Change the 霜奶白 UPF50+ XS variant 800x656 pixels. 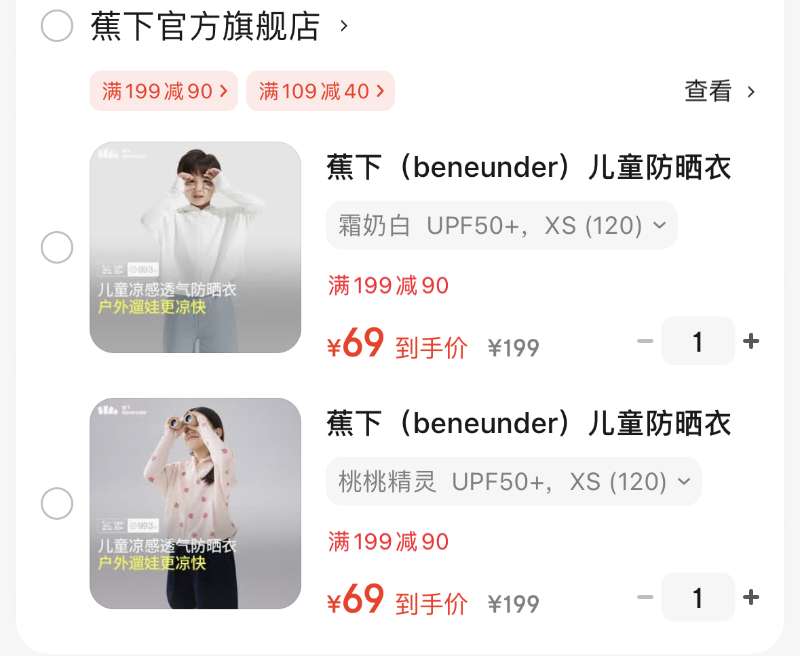pos(501,226)
